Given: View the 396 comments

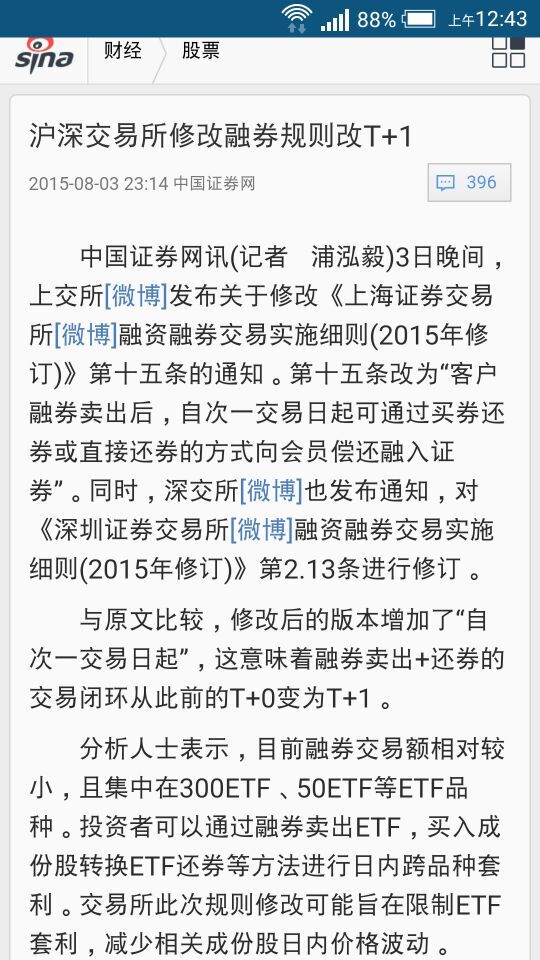Looking at the screenshot, I should (x=469, y=182).
